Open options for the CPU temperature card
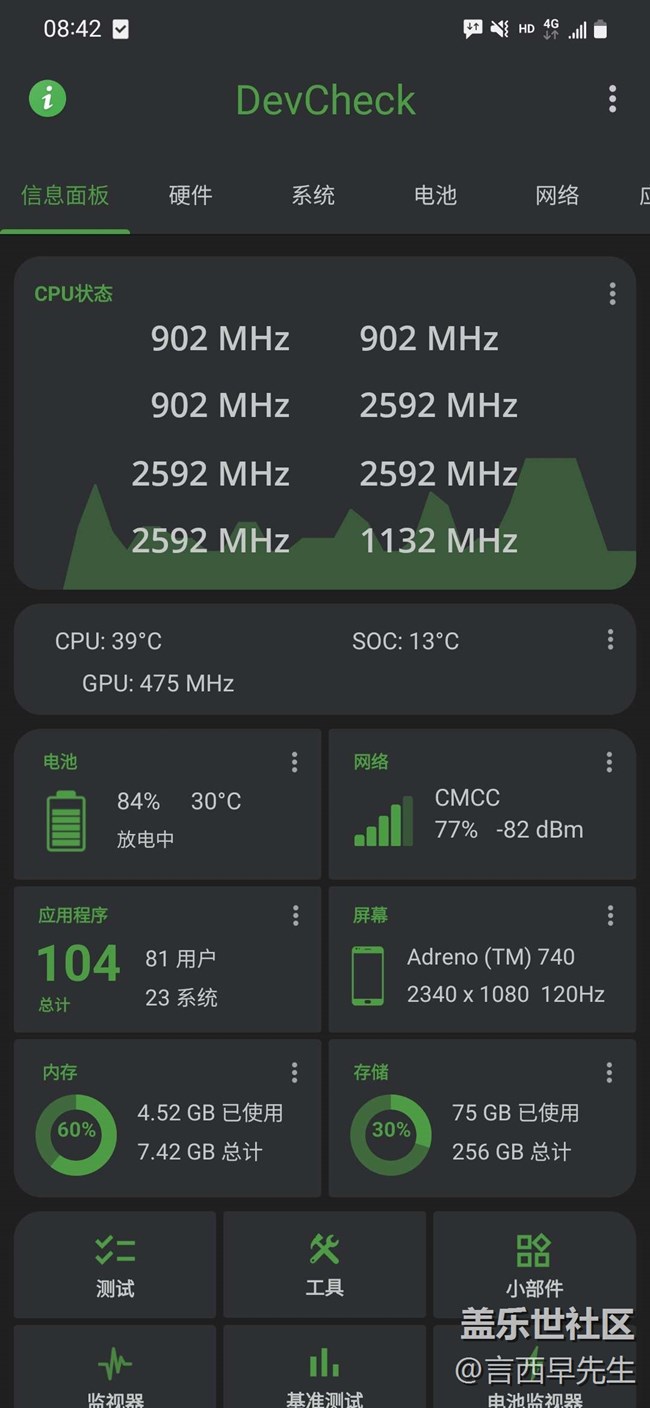 pyautogui.click(x=610, y=640)
